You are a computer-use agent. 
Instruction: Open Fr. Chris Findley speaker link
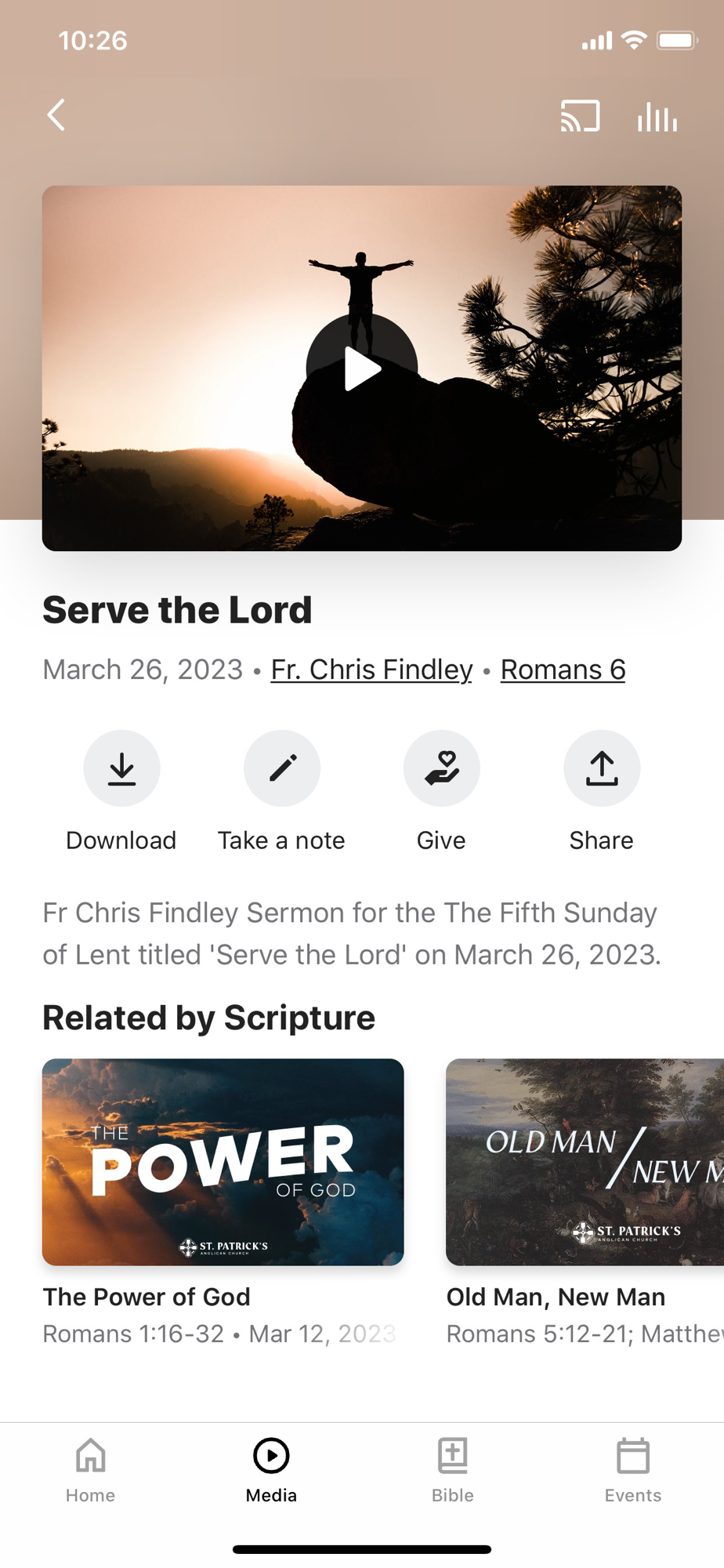371,670
